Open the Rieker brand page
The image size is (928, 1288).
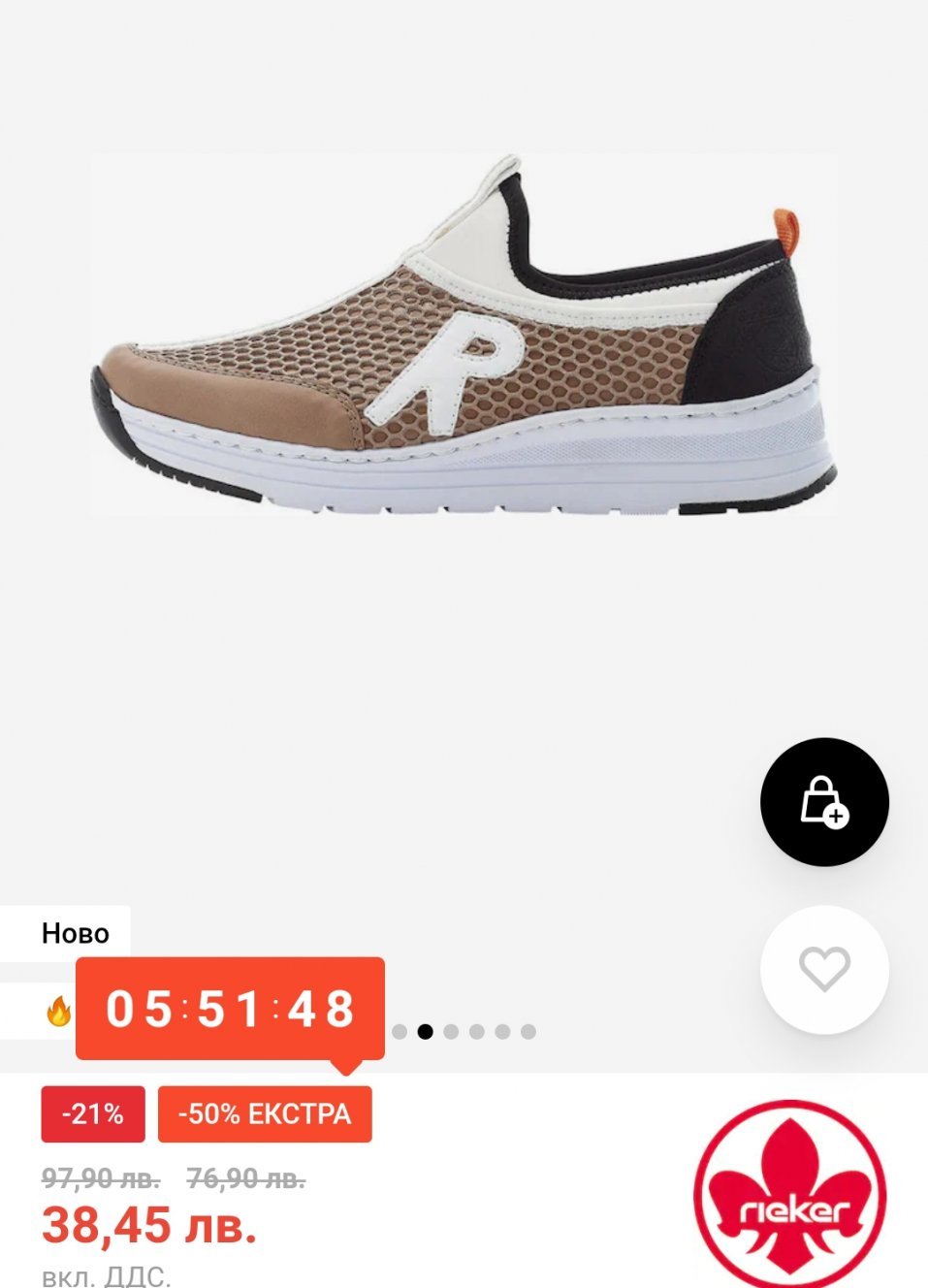tap(790, 1200)
